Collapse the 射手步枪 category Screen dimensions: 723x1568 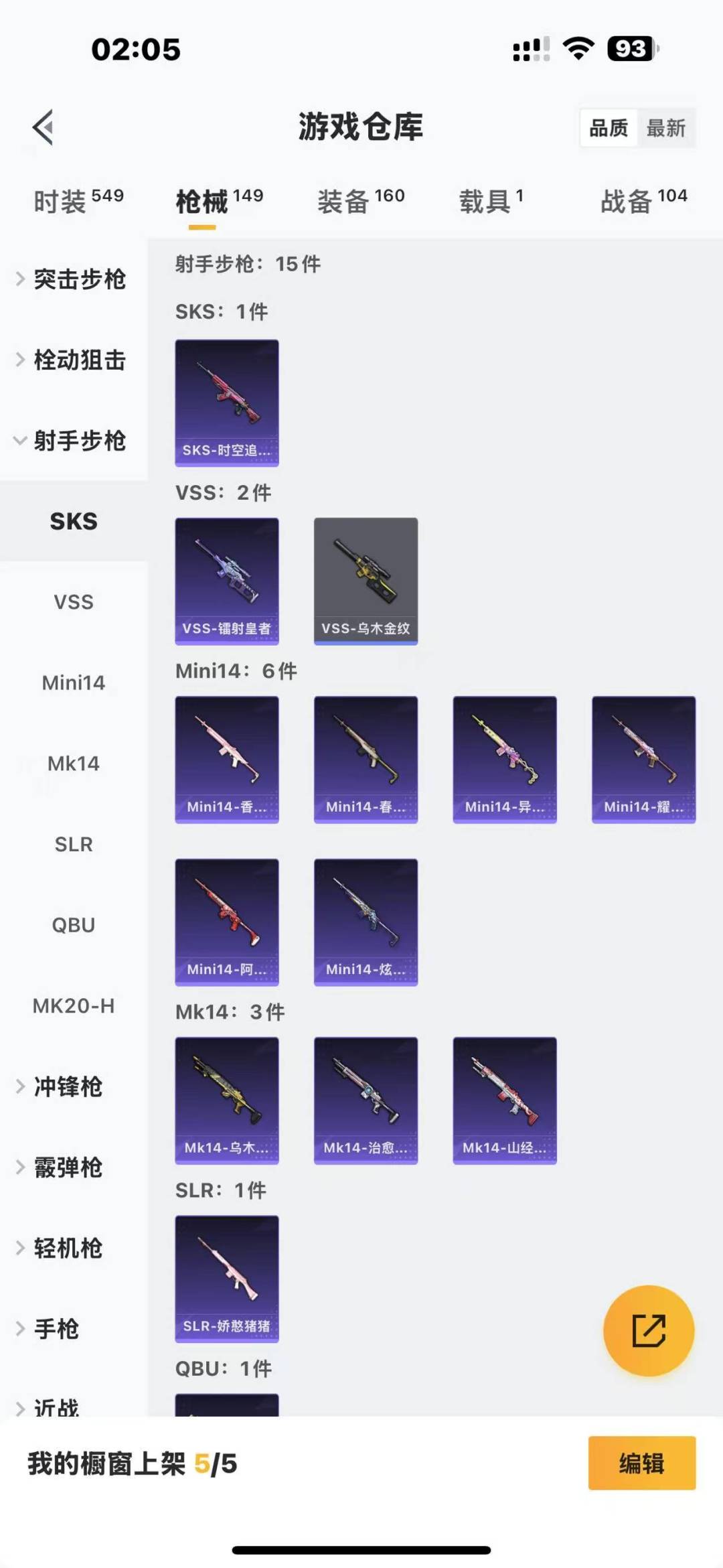tap(79, 441)
